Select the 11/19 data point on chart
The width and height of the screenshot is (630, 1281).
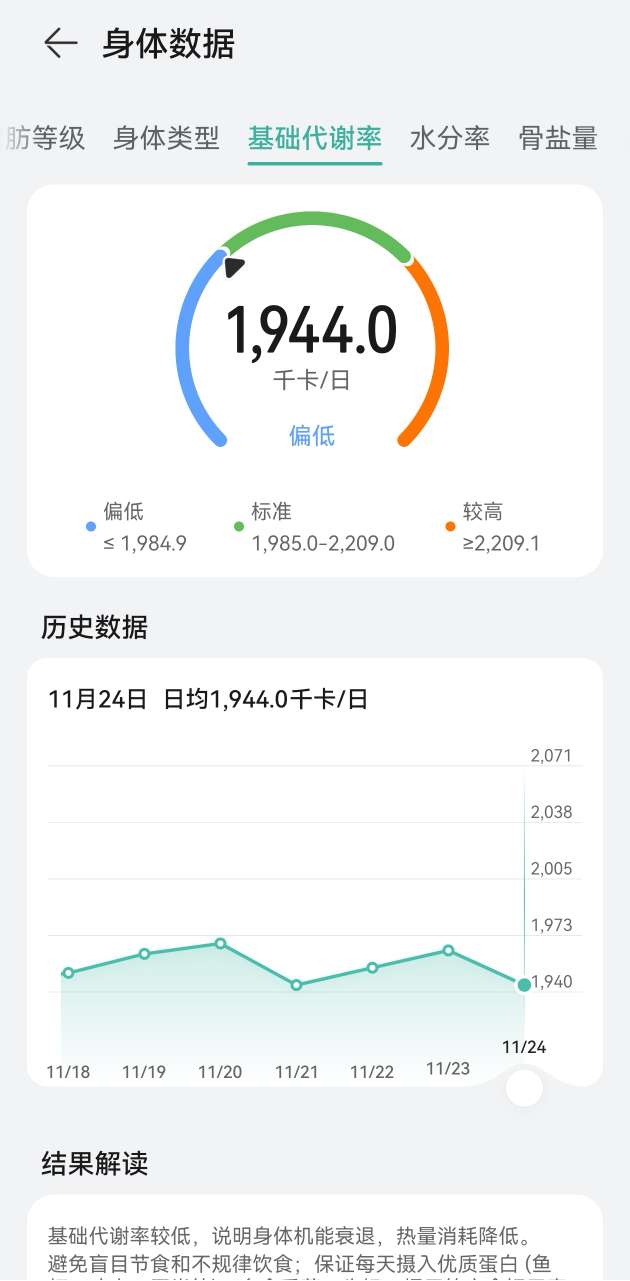144,953
